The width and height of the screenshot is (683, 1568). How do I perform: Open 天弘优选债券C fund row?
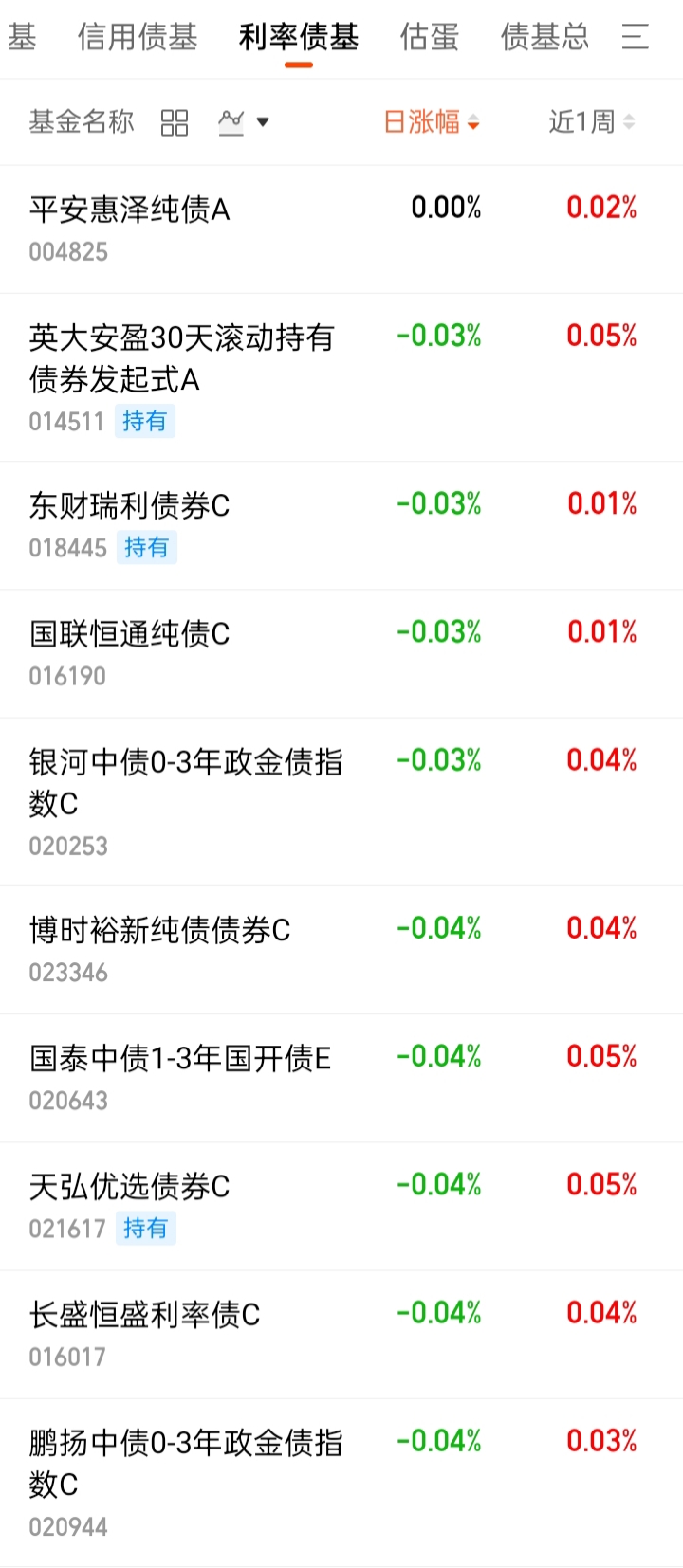click(x=341, y=1206)
